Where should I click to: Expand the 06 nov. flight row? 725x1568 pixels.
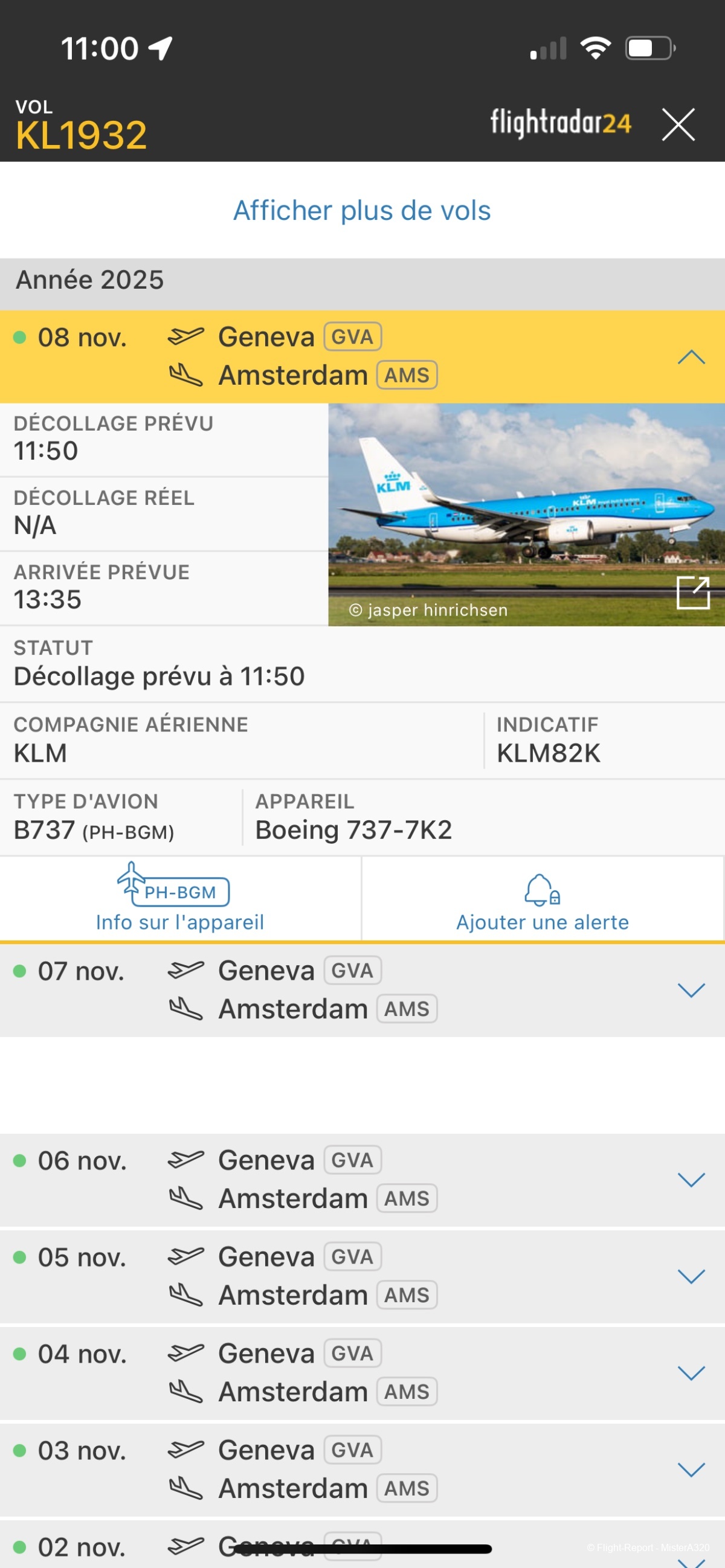[691, 1179]
